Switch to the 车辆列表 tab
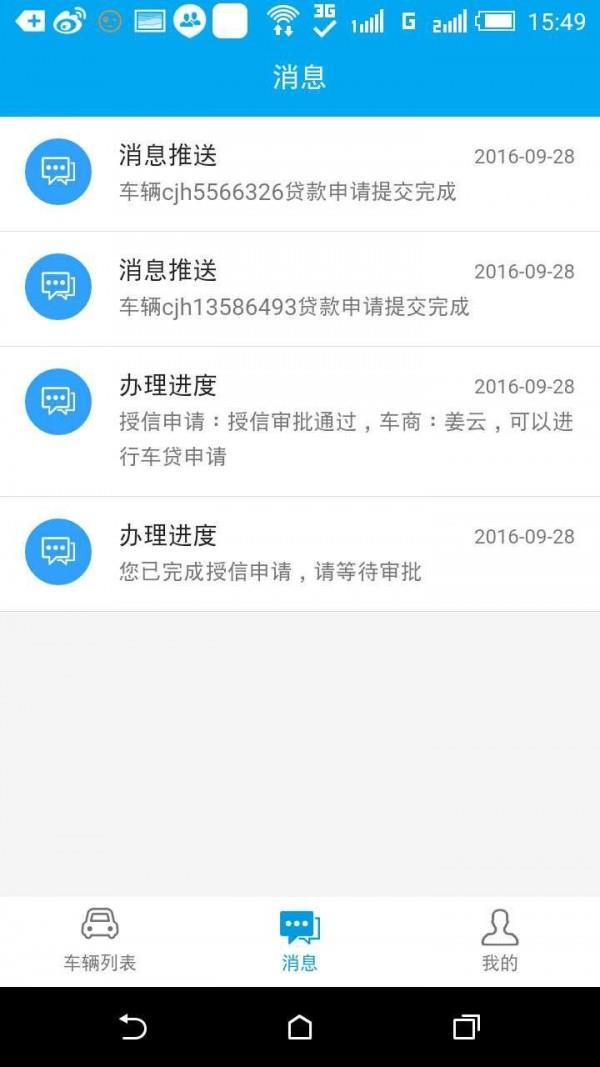 pos(100,940)
